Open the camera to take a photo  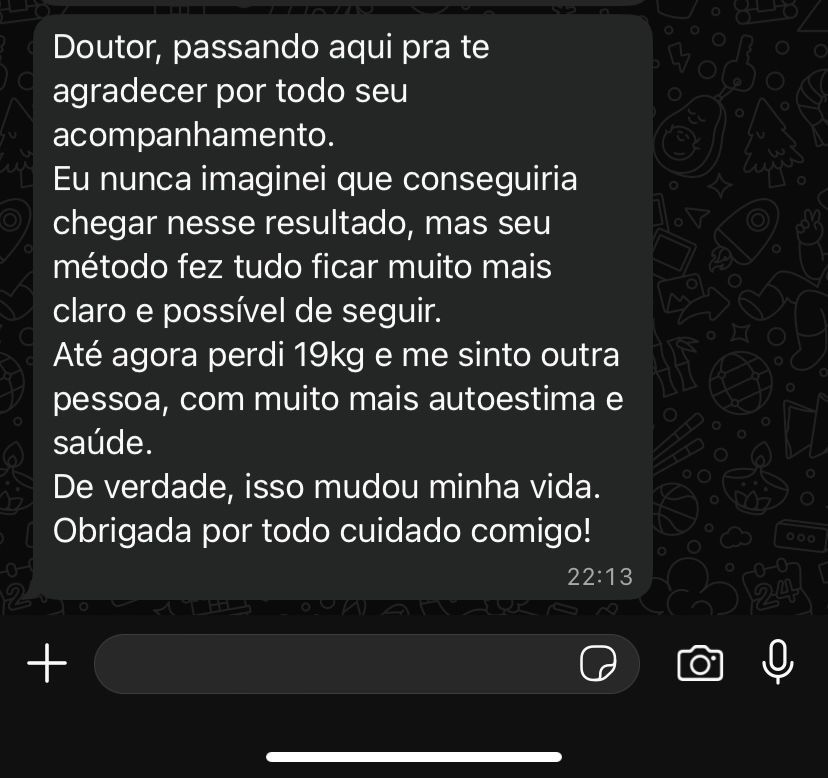tap(700, 663)
